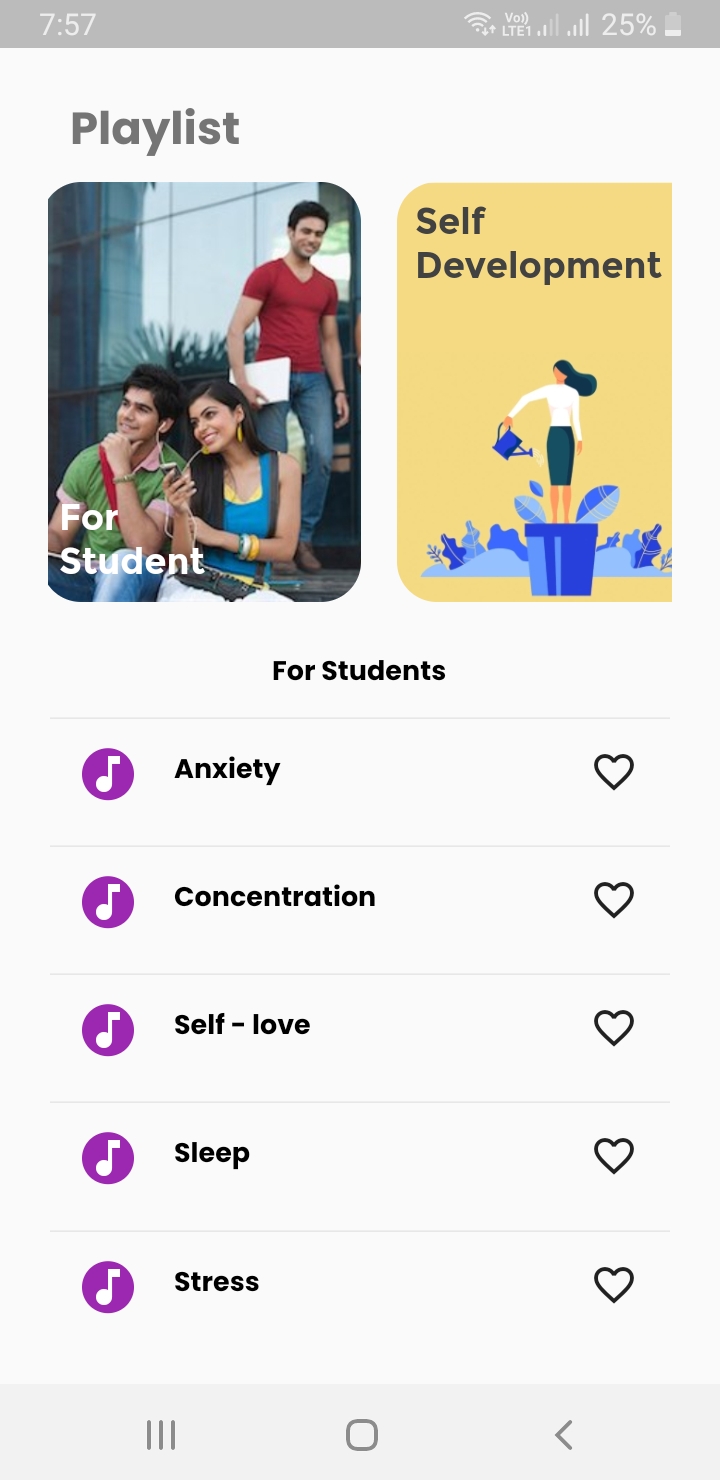Open the Self - love track
The image size is (720, 1480).
coord(242,1026)
